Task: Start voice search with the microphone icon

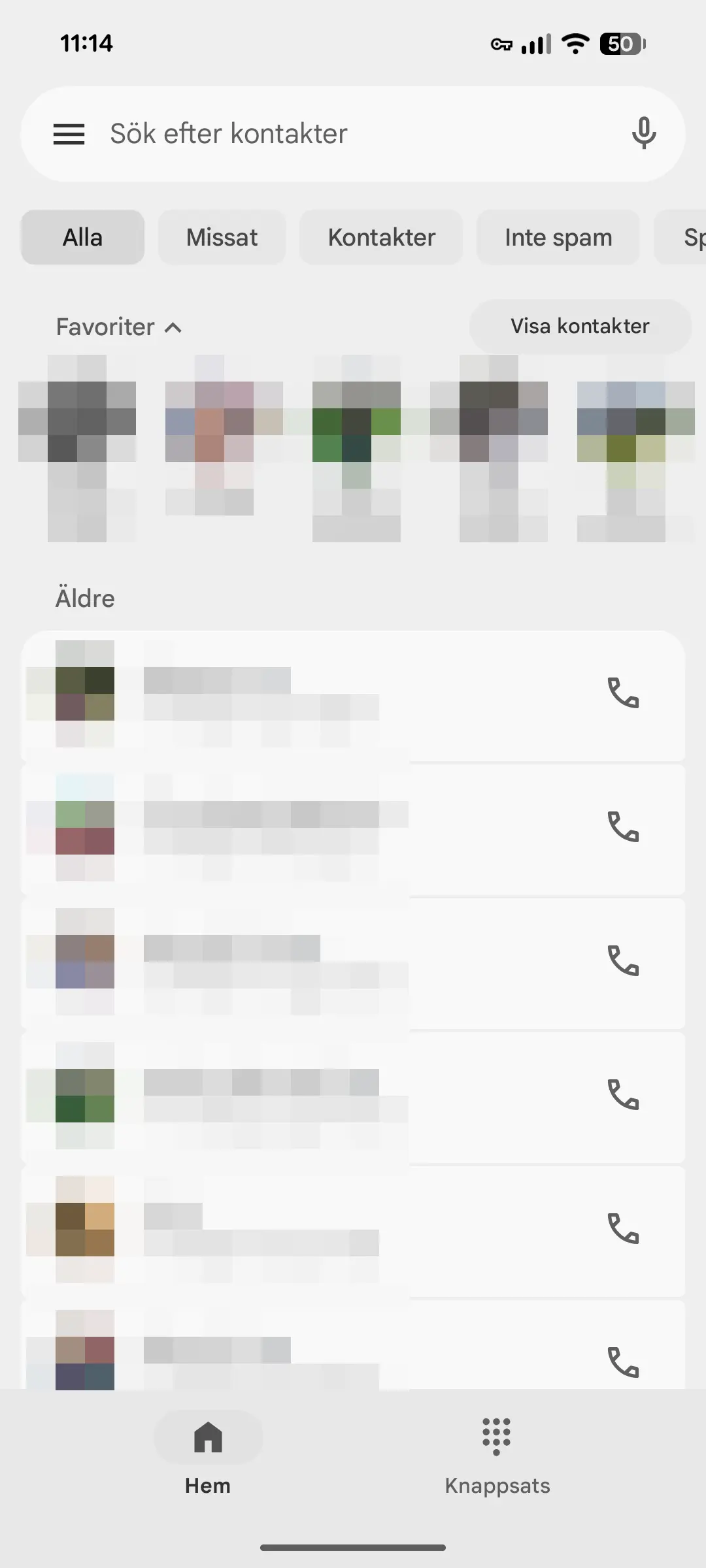Action: click(x=643, y=133)
